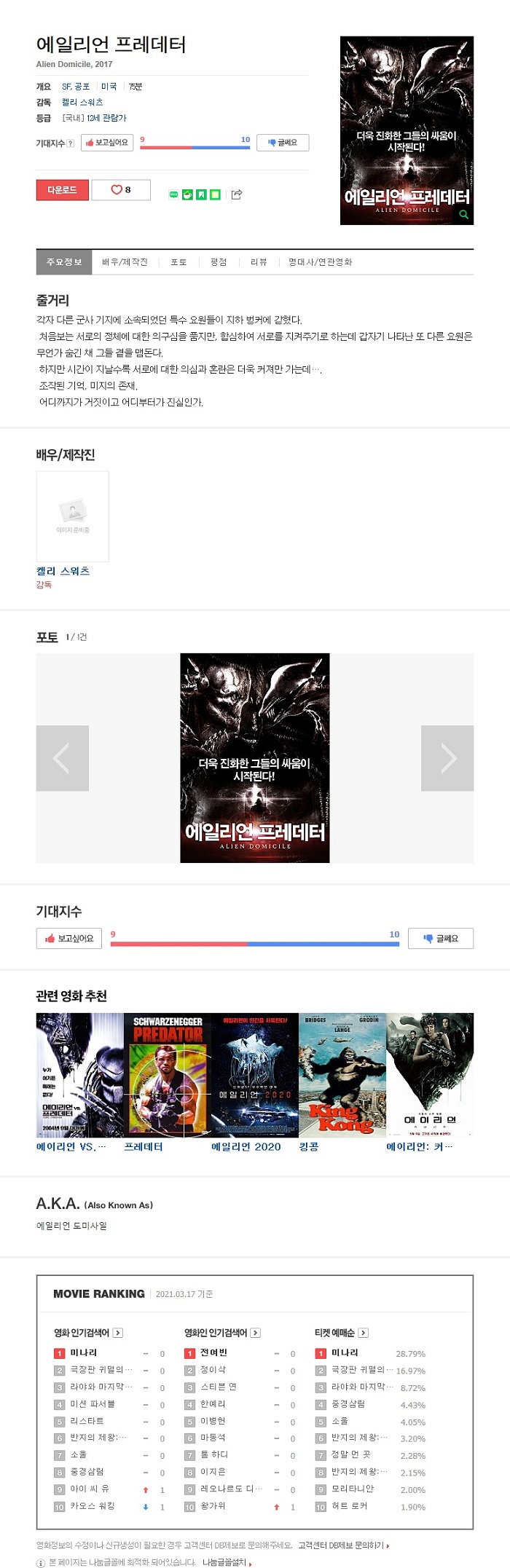
Task: Enlarge the poster with the magnifier icon
Action: coord(463,214)
